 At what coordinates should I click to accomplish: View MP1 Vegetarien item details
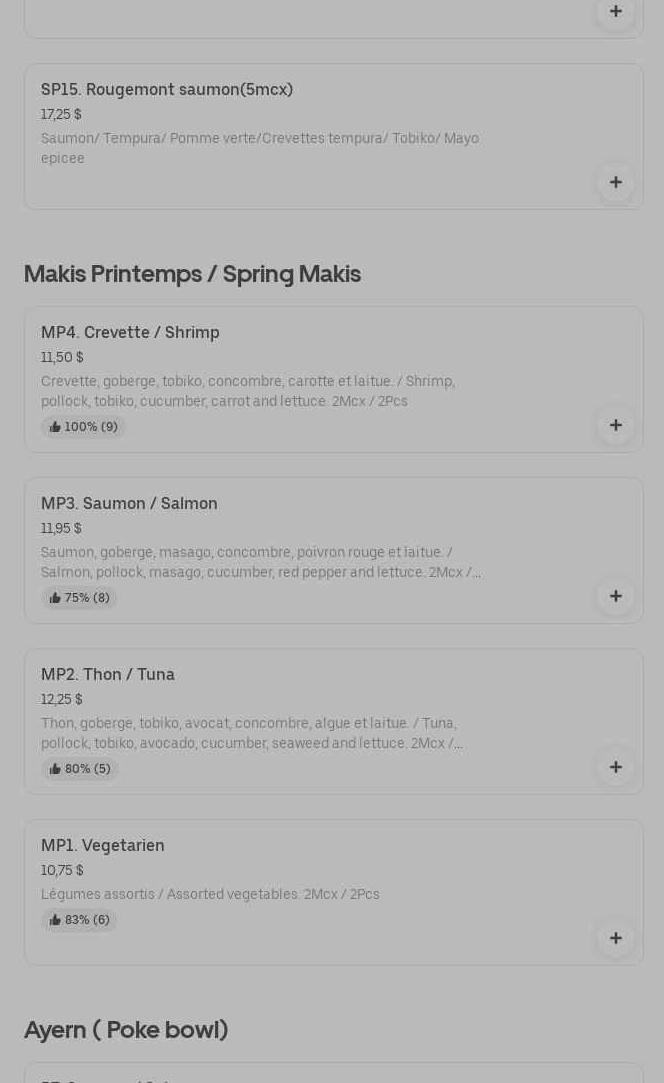334,892
